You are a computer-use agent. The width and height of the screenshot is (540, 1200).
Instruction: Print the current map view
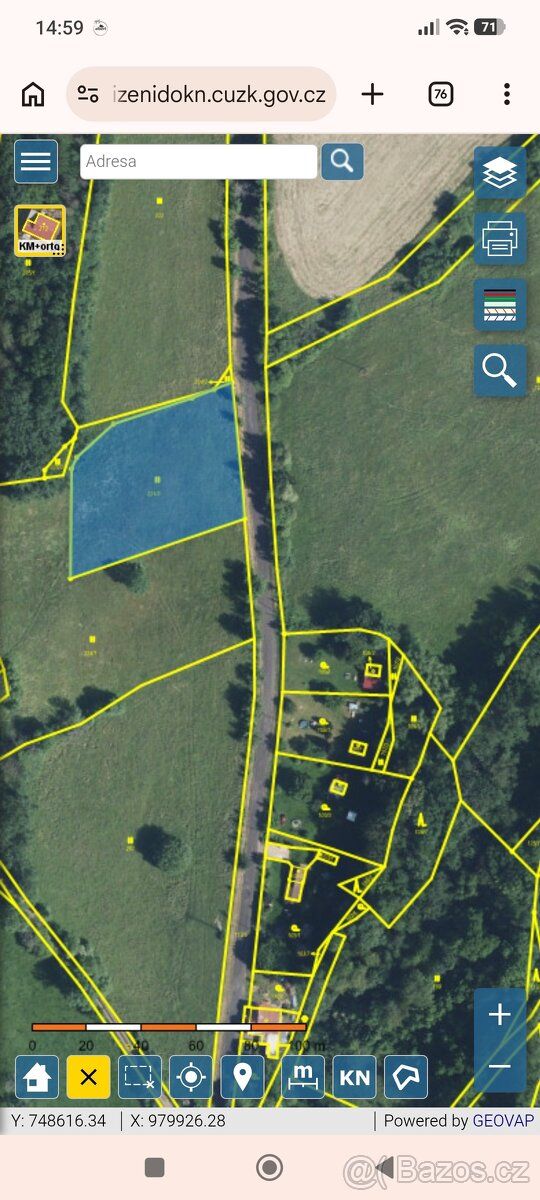(500, 239)
